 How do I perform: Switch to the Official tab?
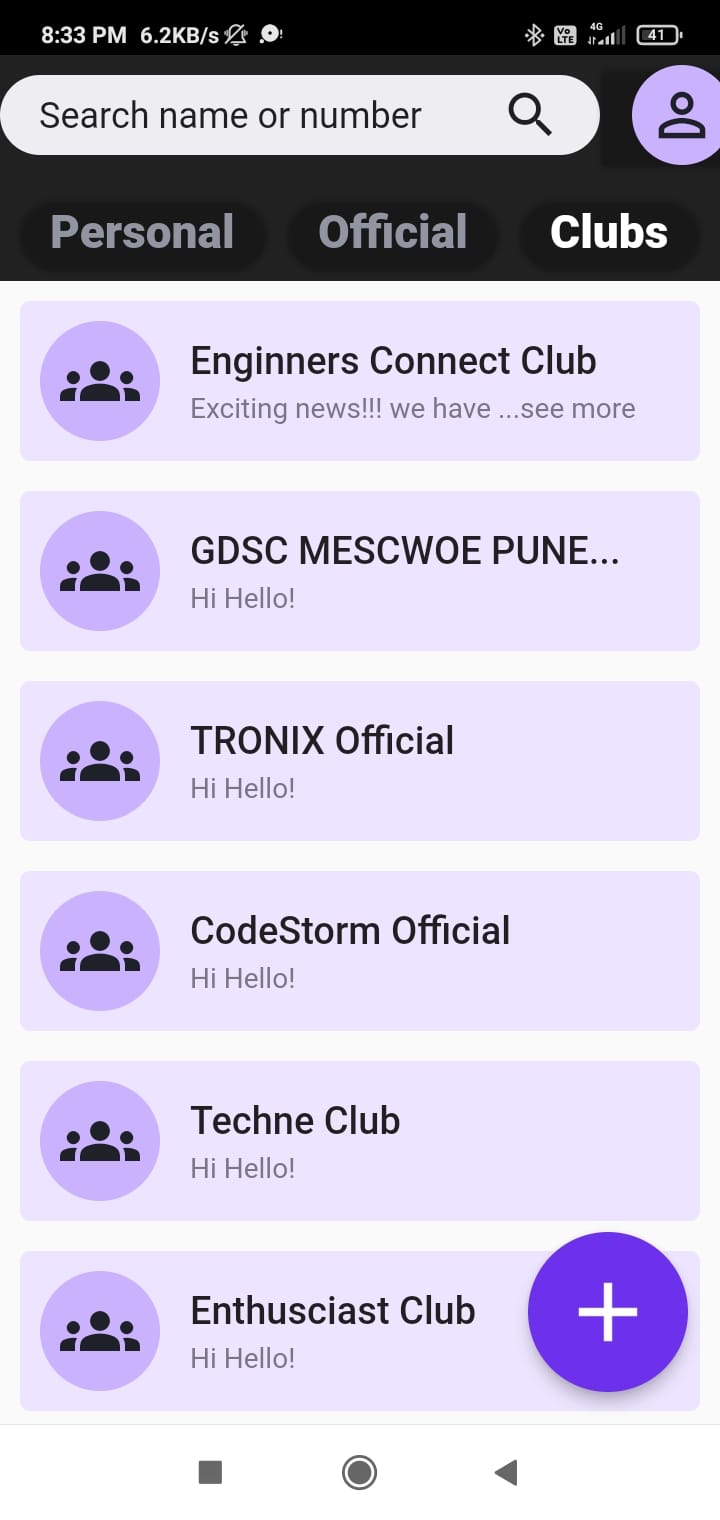point(392,233)
